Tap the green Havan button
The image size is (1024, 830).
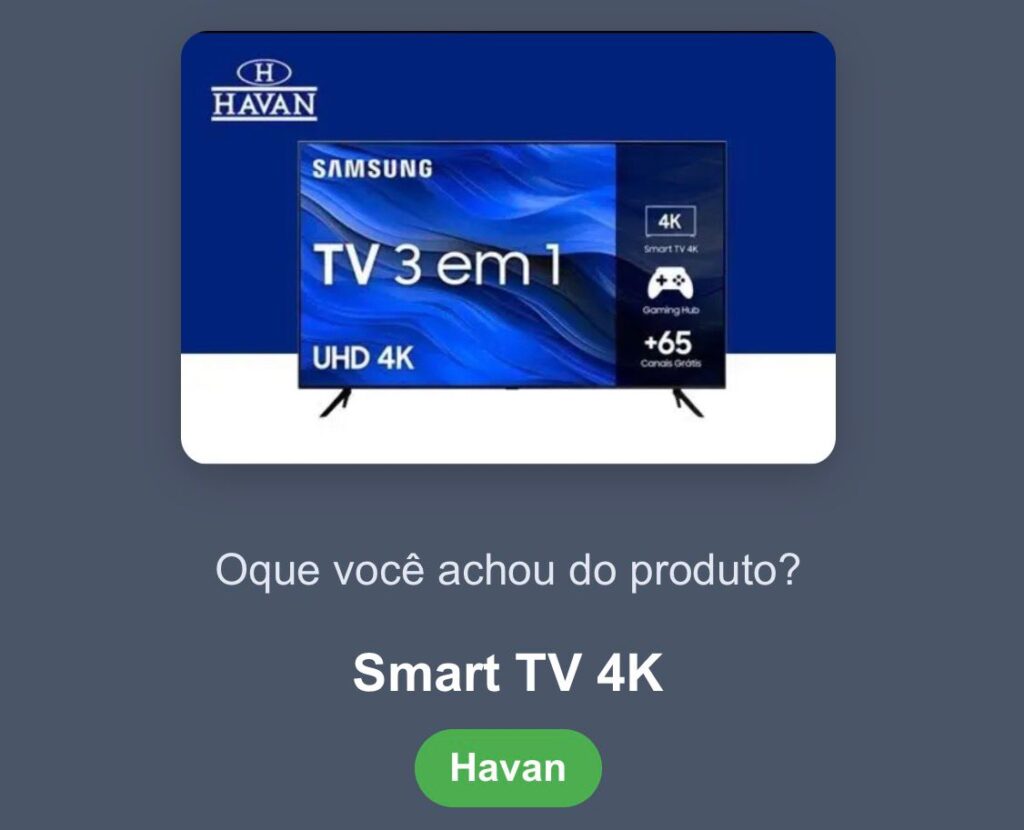click(508, 768)
